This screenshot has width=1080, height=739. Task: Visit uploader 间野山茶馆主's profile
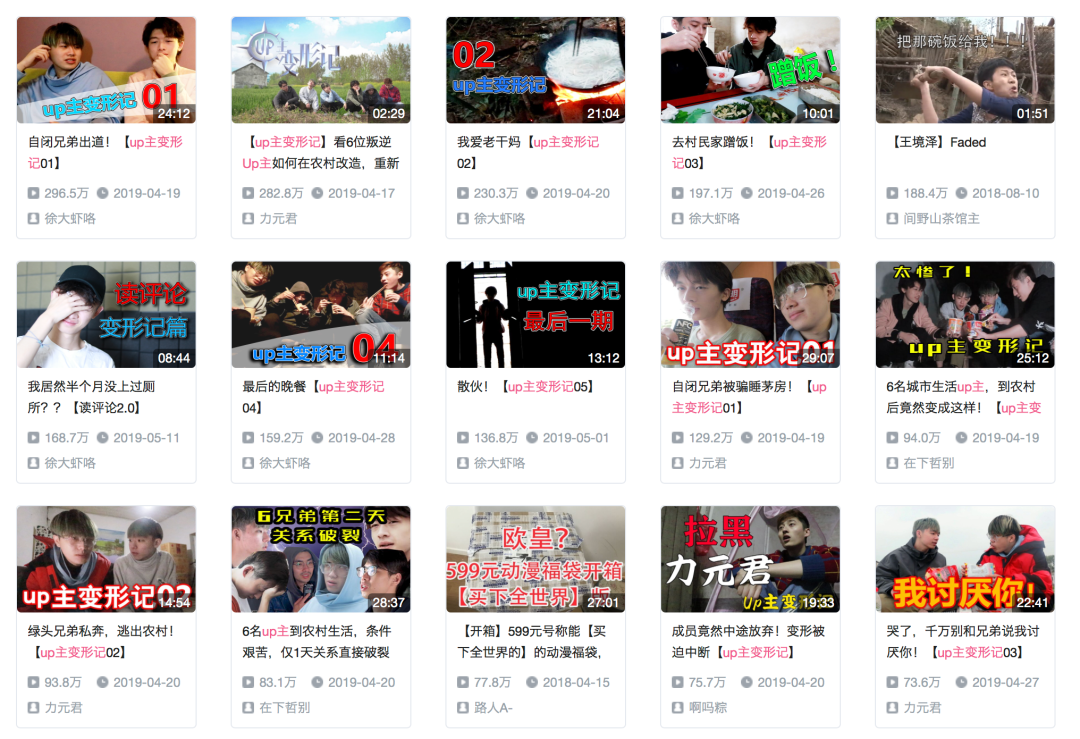[x=941, y=218]
